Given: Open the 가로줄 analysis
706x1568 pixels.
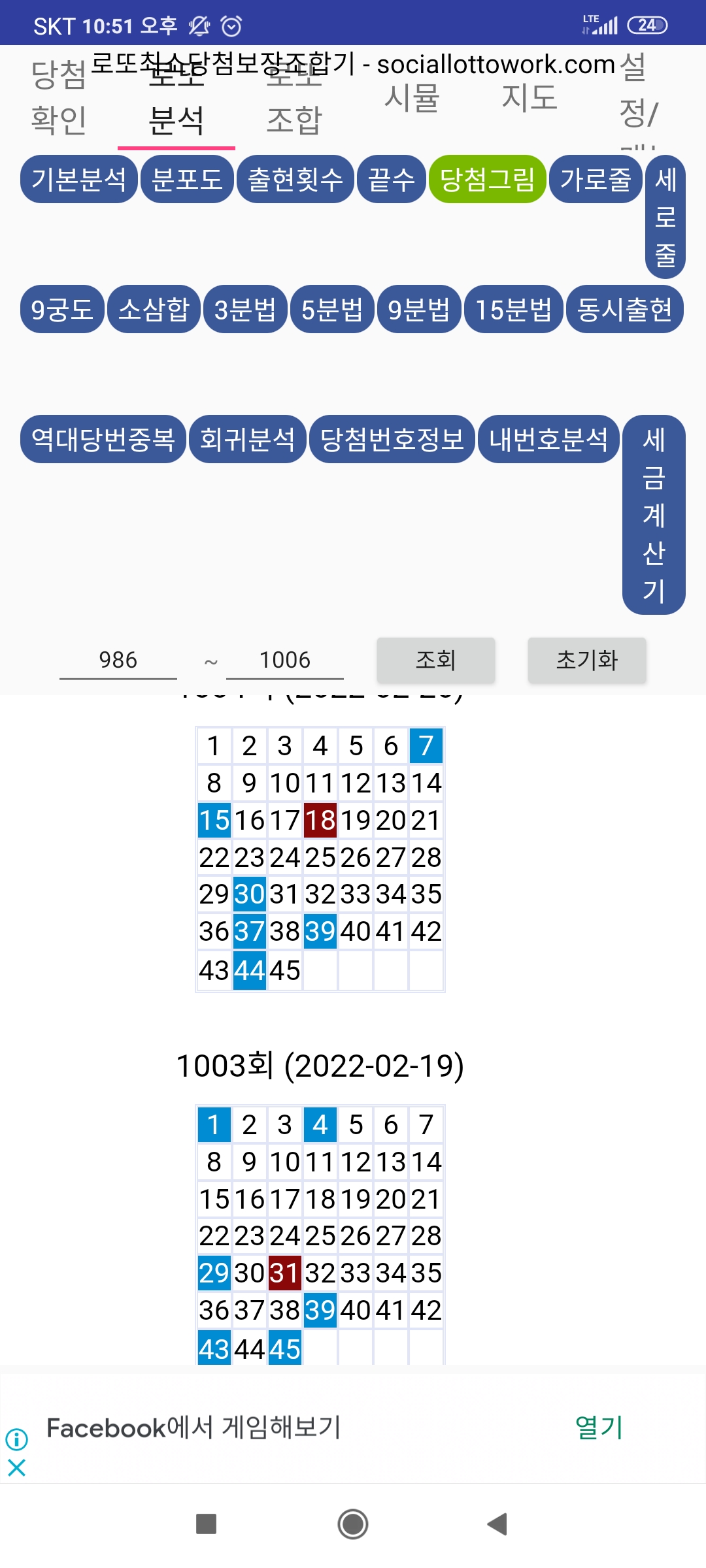Looking at the screenshot, I should point(595,179).
